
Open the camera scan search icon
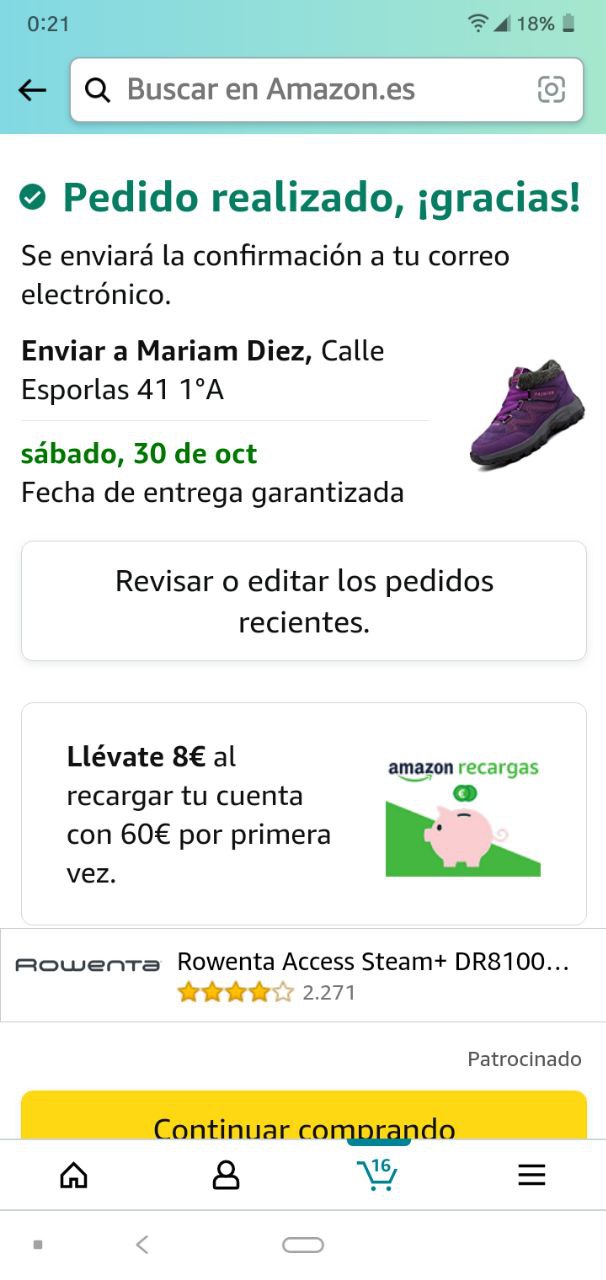click(551, 90)
